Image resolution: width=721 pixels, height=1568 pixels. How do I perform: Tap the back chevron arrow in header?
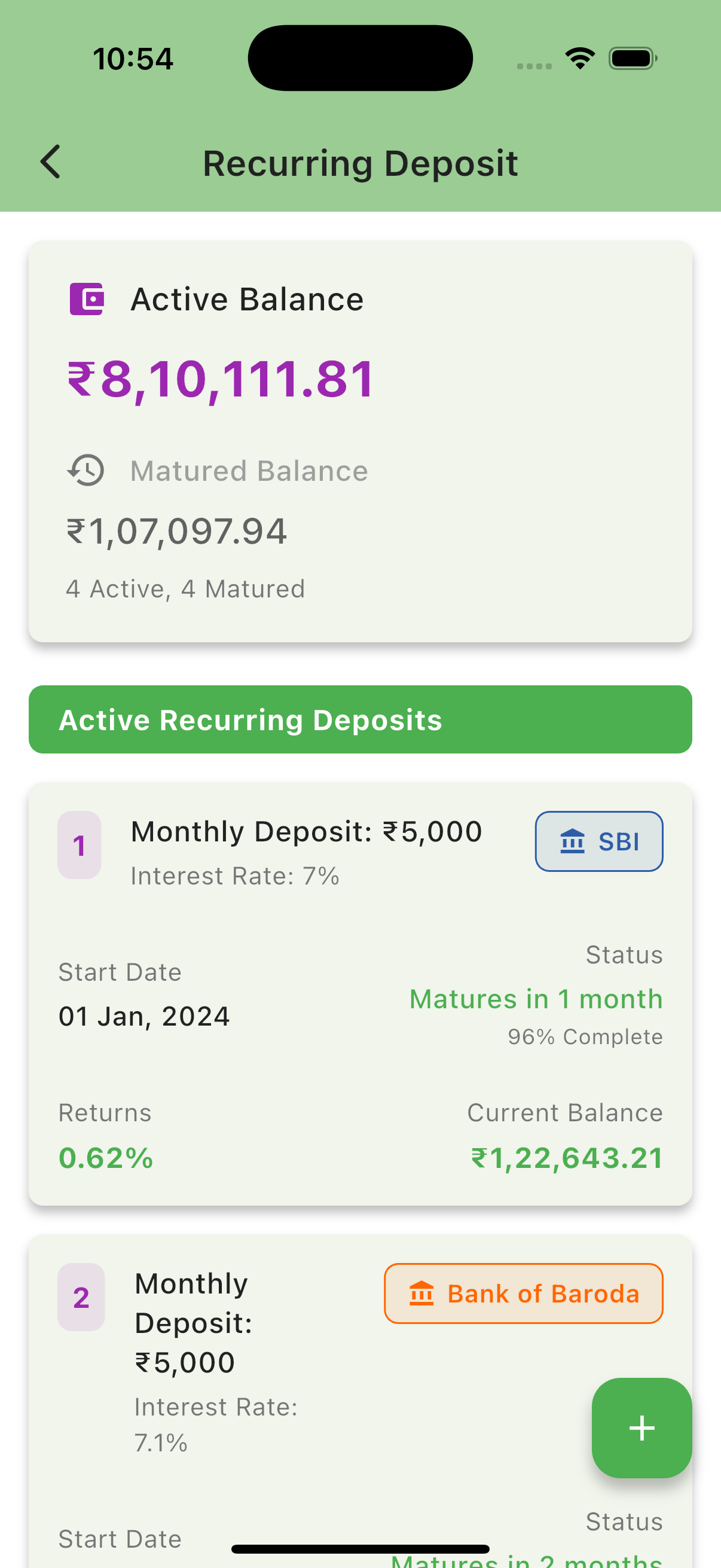(x=50, y=162)
